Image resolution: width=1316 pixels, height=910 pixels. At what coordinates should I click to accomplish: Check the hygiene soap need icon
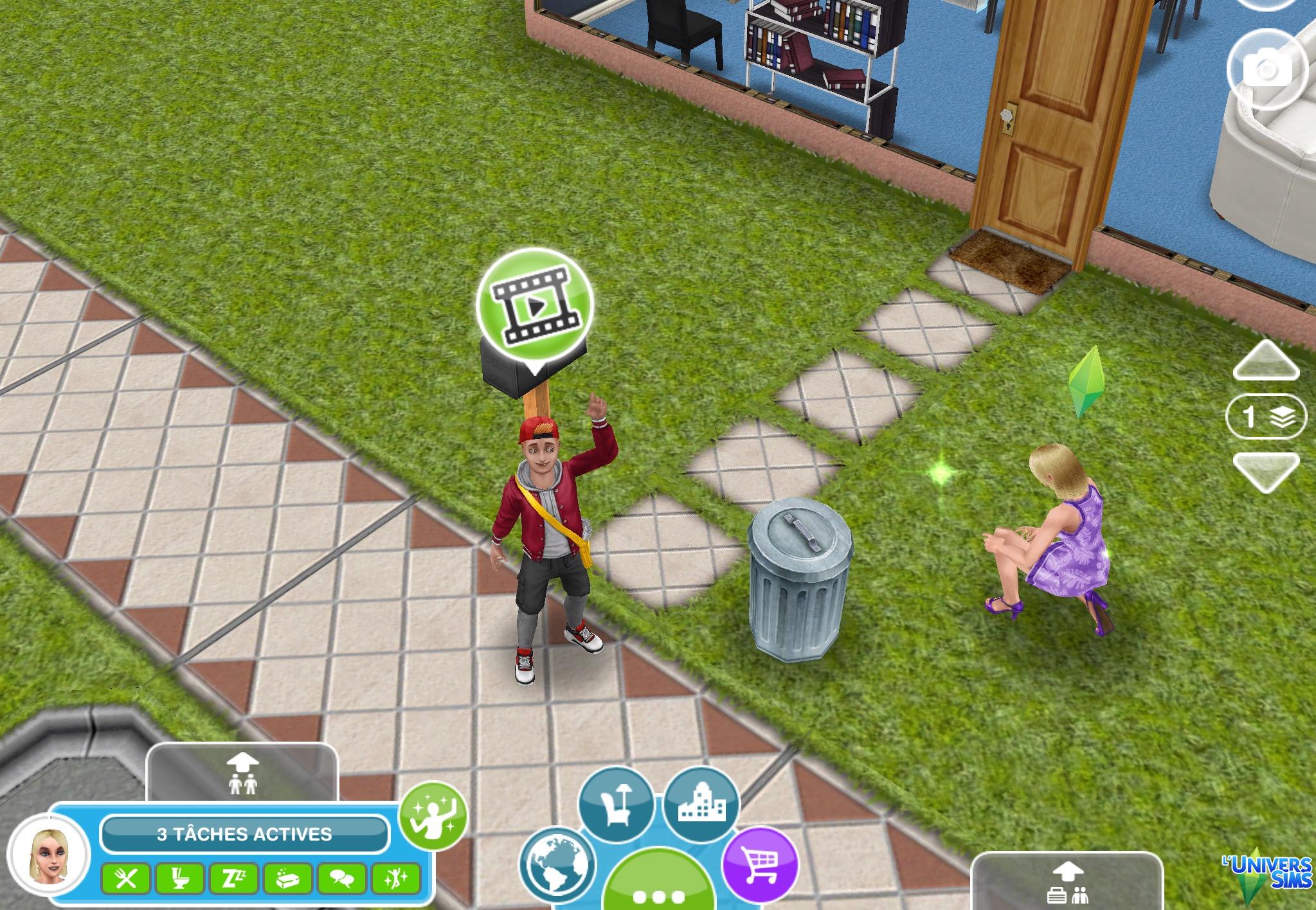(x=285, y=879)
